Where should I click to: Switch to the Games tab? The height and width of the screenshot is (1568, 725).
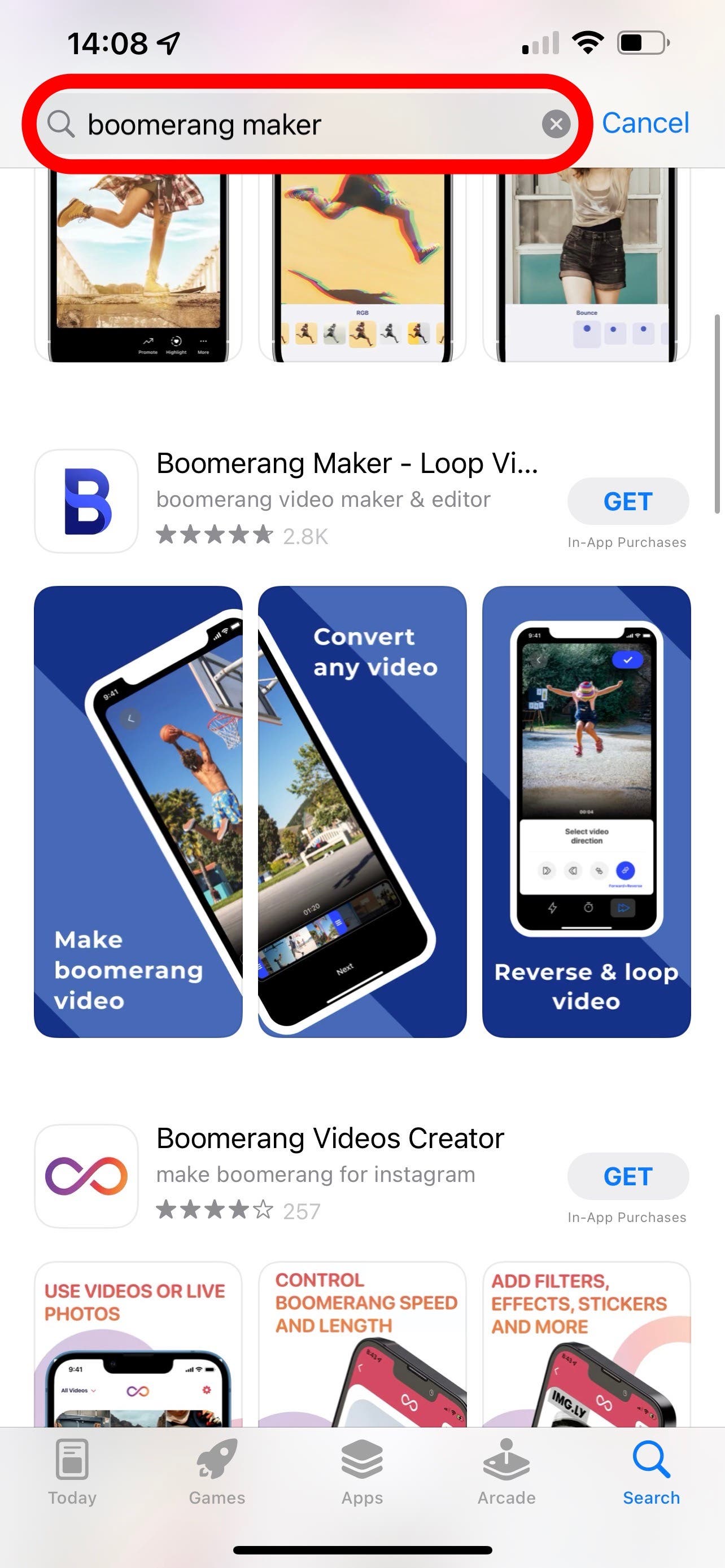[x=217, y=1472]
